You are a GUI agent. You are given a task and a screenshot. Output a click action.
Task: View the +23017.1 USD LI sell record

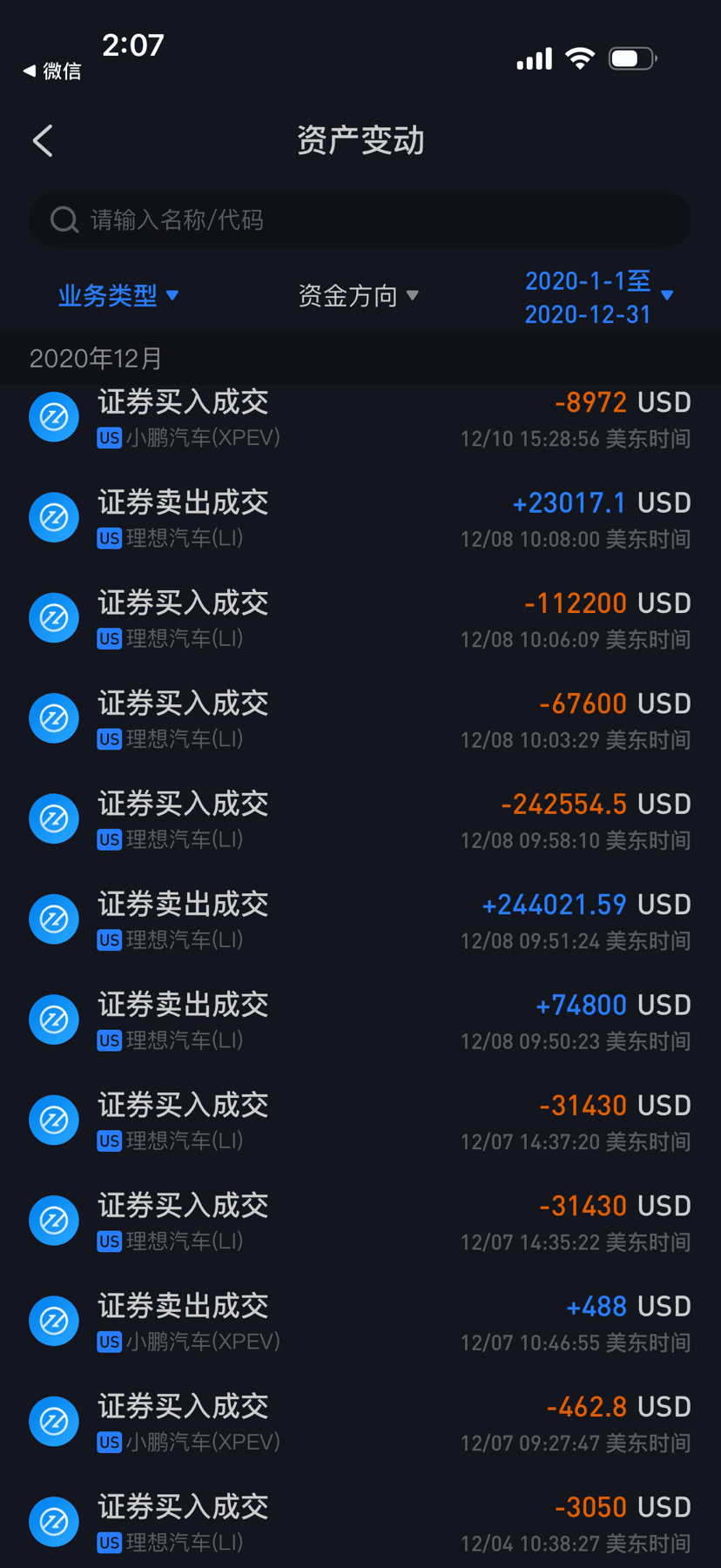tap(360, 519)
